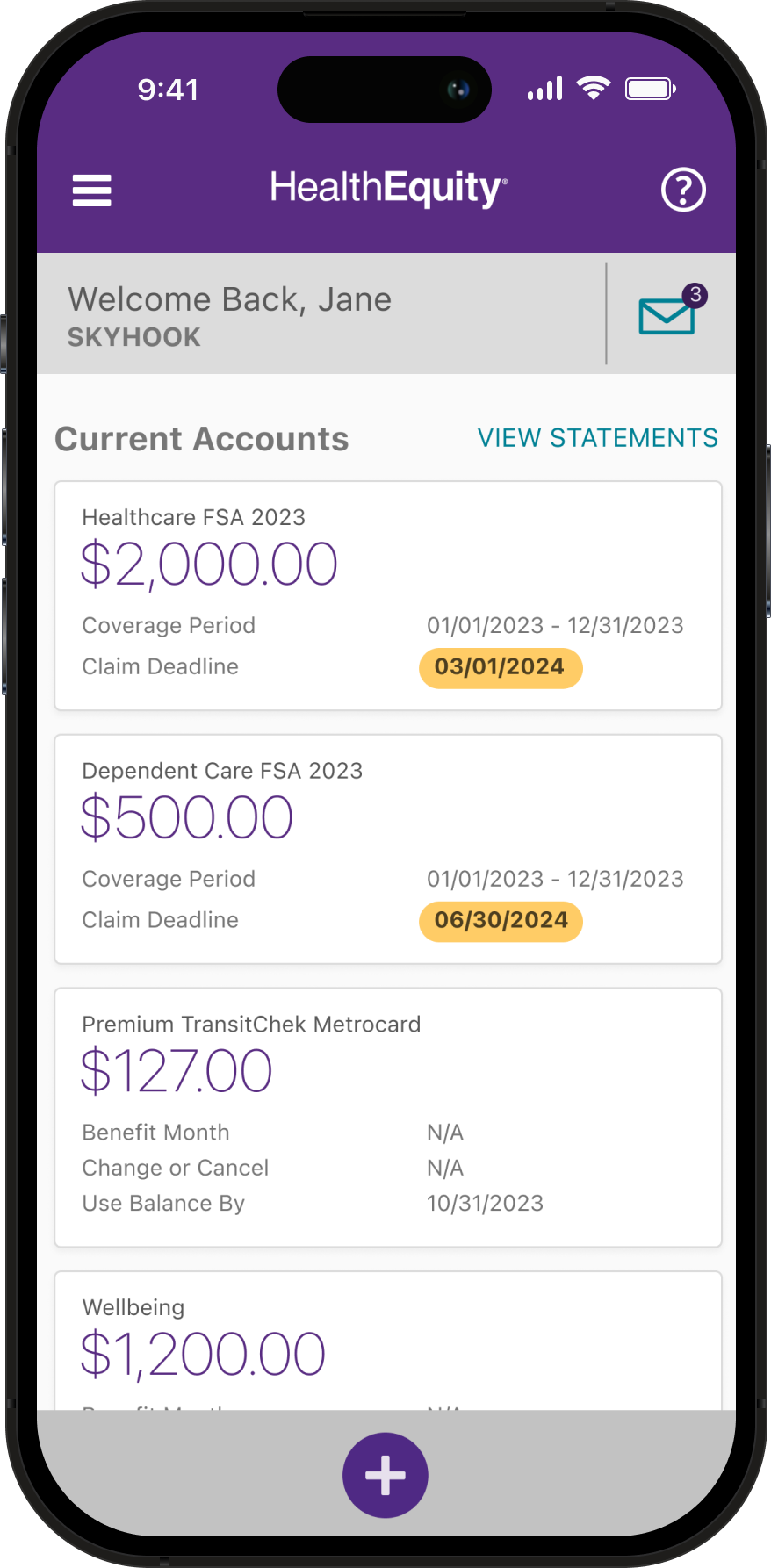Expand the Wellbeing account card

[x=386, y=1334]
